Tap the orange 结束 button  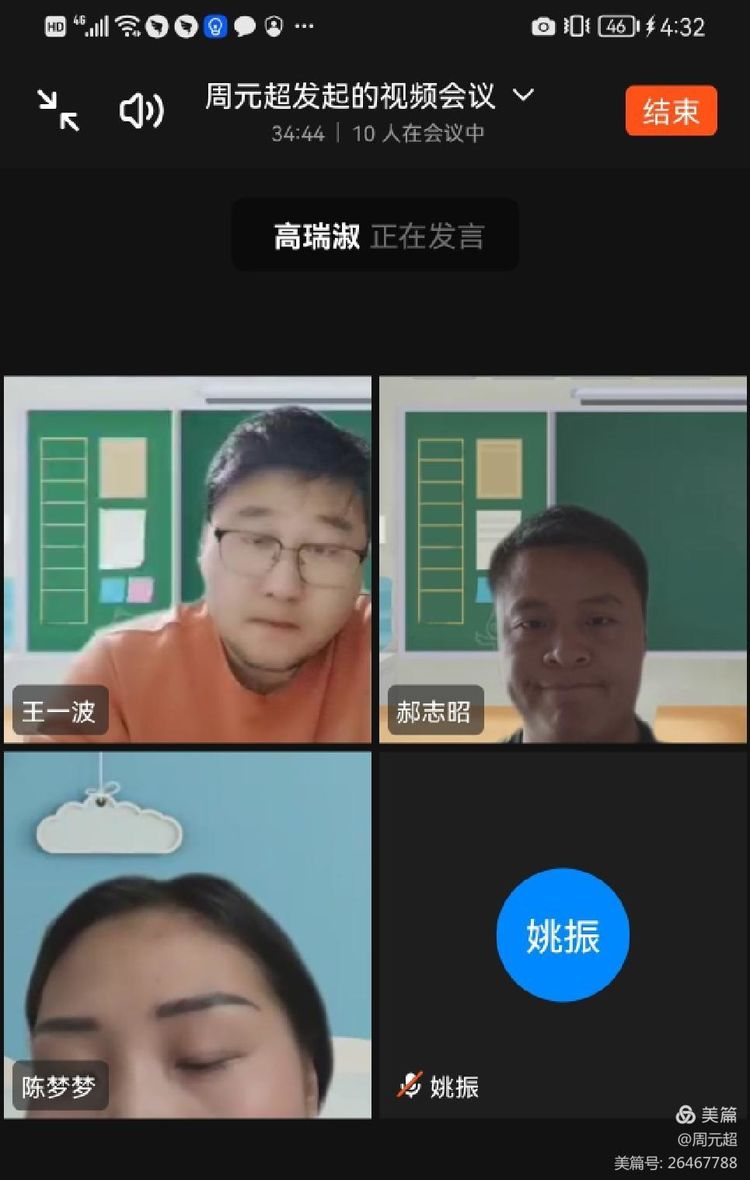click(x=671, y=110)
